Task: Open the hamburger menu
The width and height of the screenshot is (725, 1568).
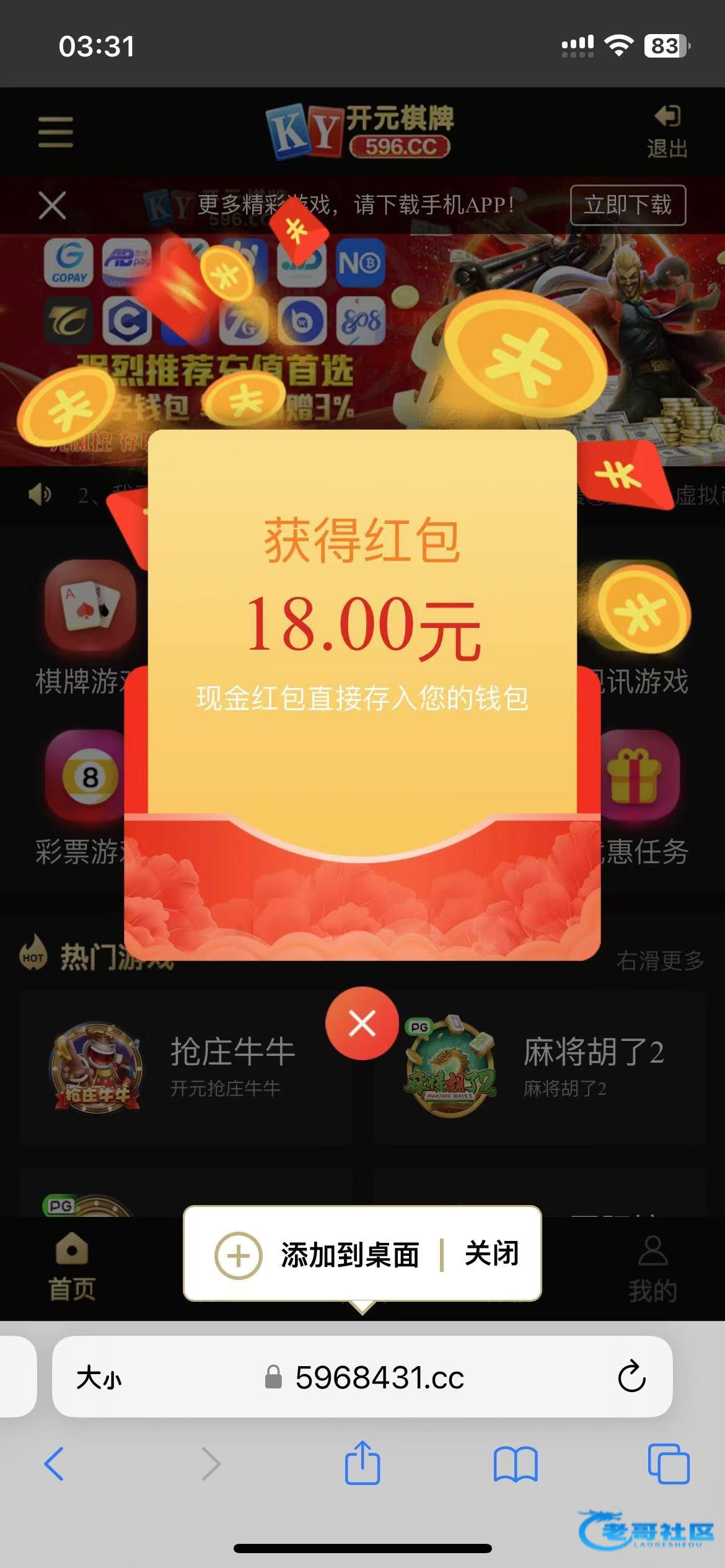Action: coord(56,132)
